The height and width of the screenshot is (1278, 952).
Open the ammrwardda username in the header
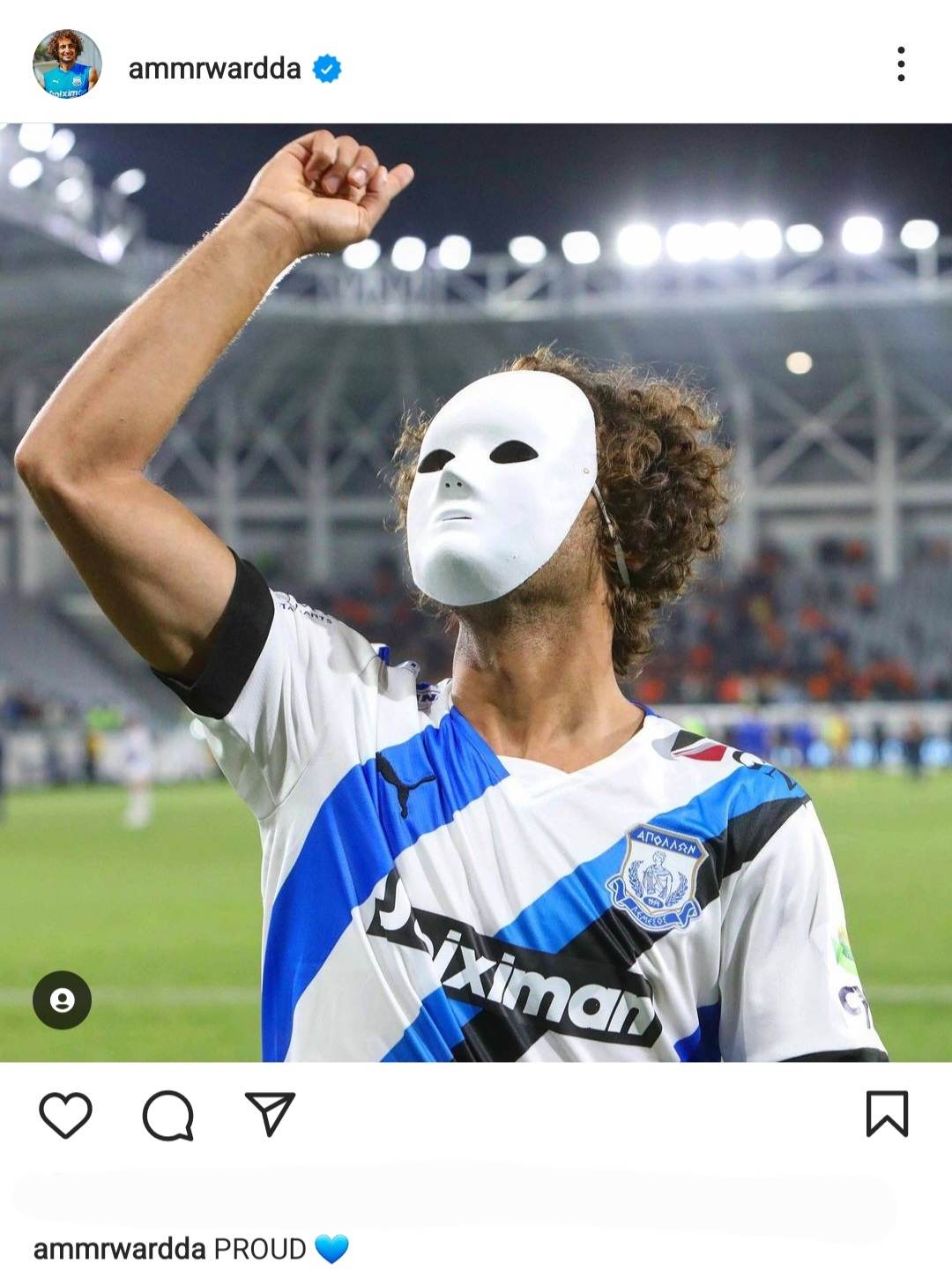[x=214, y=68]
